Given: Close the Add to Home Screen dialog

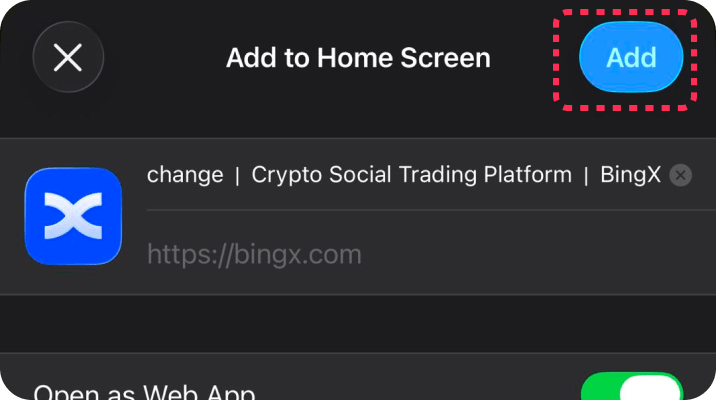Looking at the screenshot, I should coord(68,58).
